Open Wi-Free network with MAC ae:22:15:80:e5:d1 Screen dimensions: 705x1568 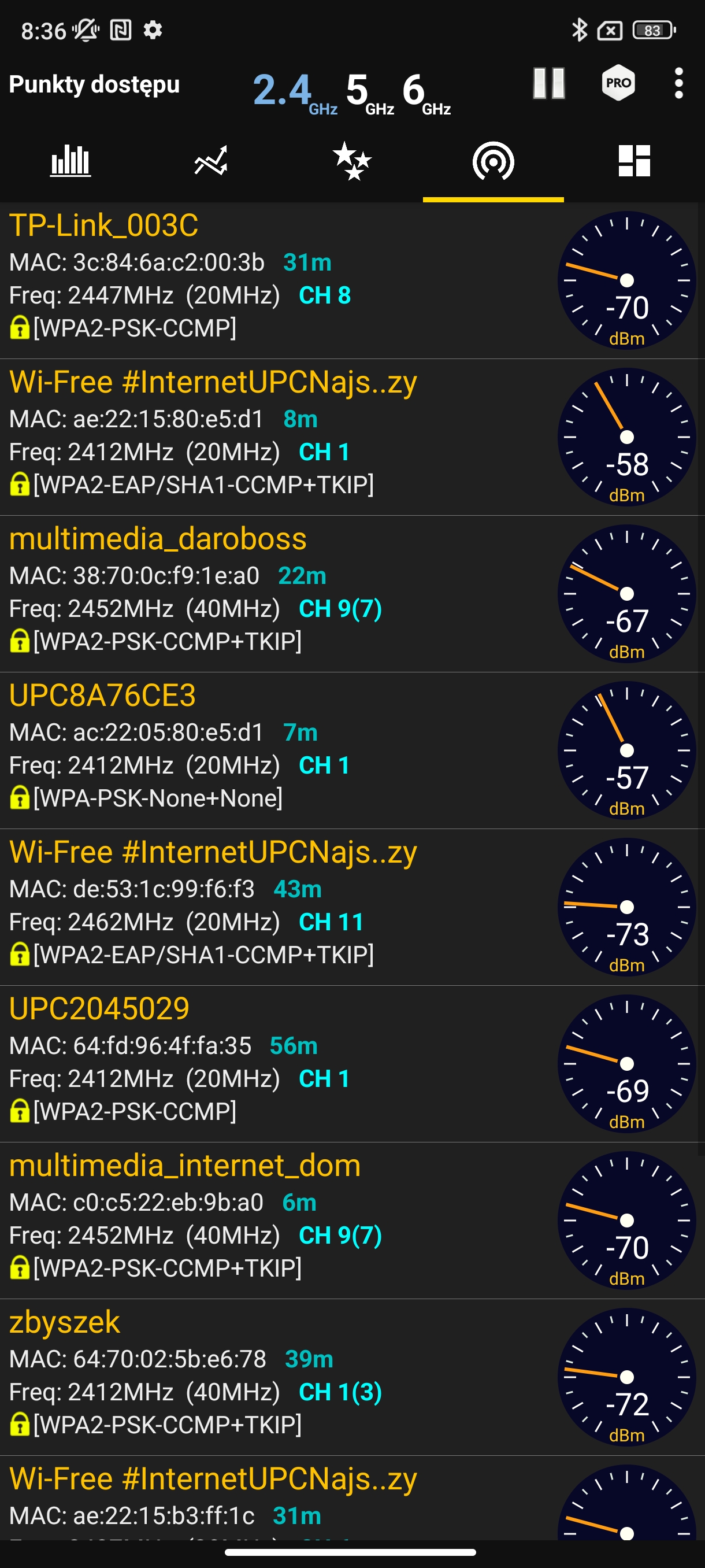pyautogui.click(x=274, y=437)
